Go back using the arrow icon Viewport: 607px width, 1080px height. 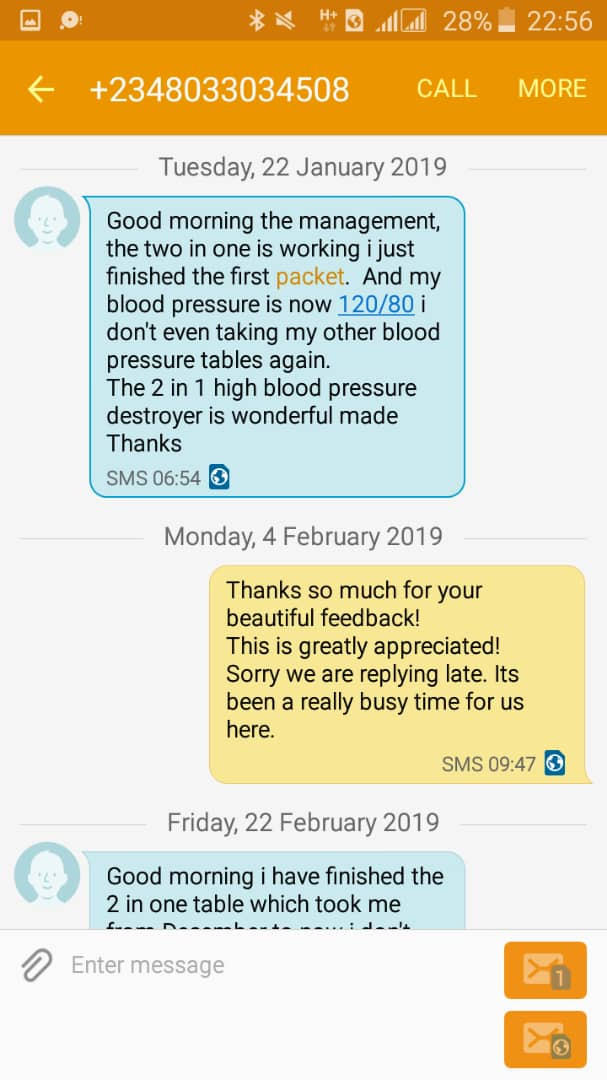[x=41, y=89]
